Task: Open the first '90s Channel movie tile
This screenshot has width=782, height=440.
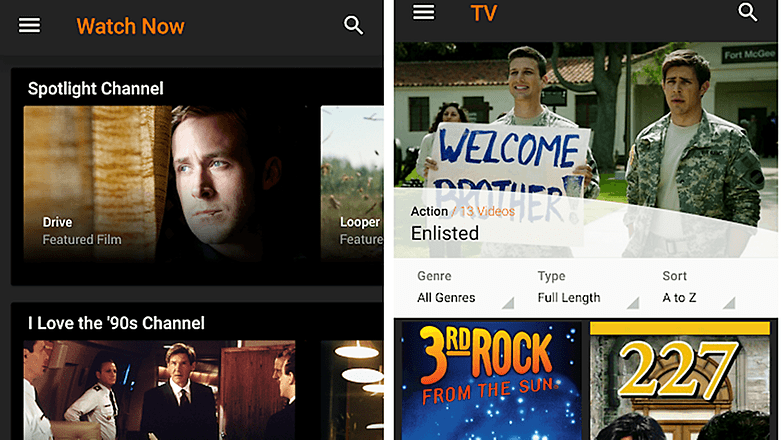Action: (x=165, y=389)
